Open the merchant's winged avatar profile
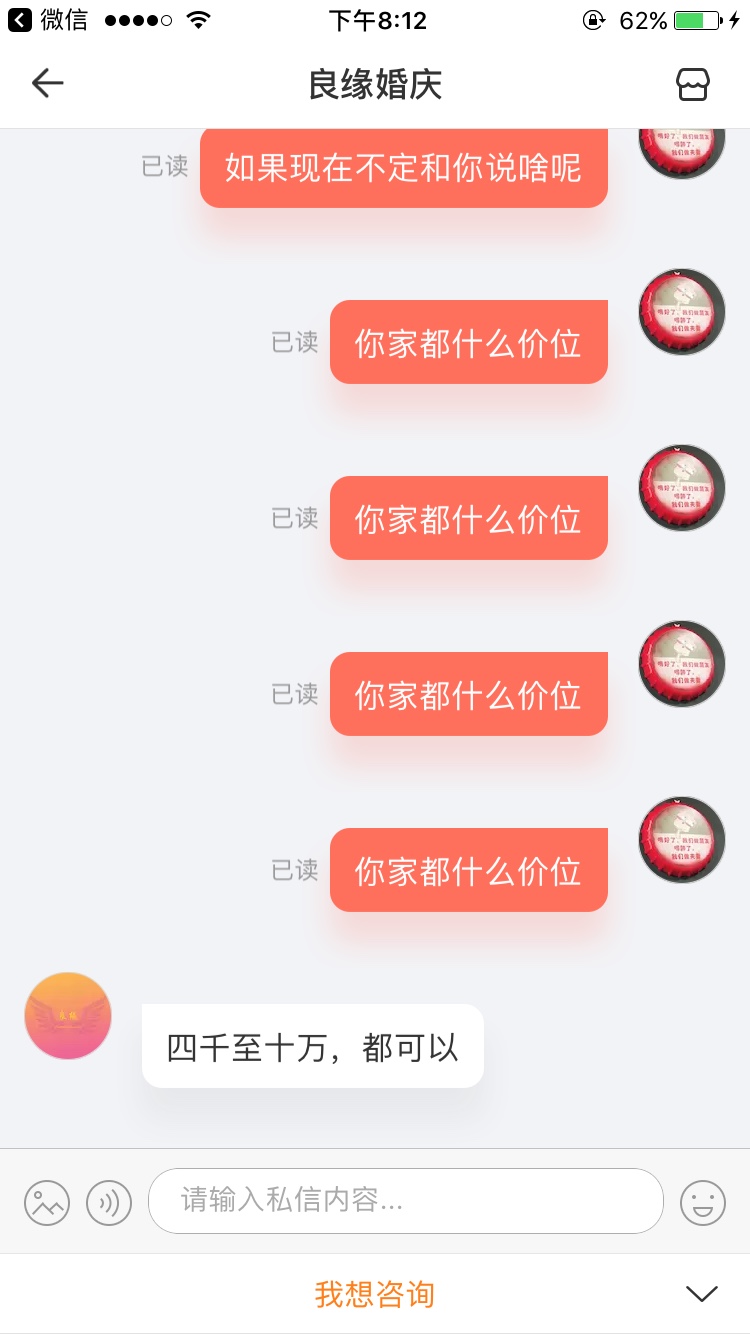 tap(68, 1016)
